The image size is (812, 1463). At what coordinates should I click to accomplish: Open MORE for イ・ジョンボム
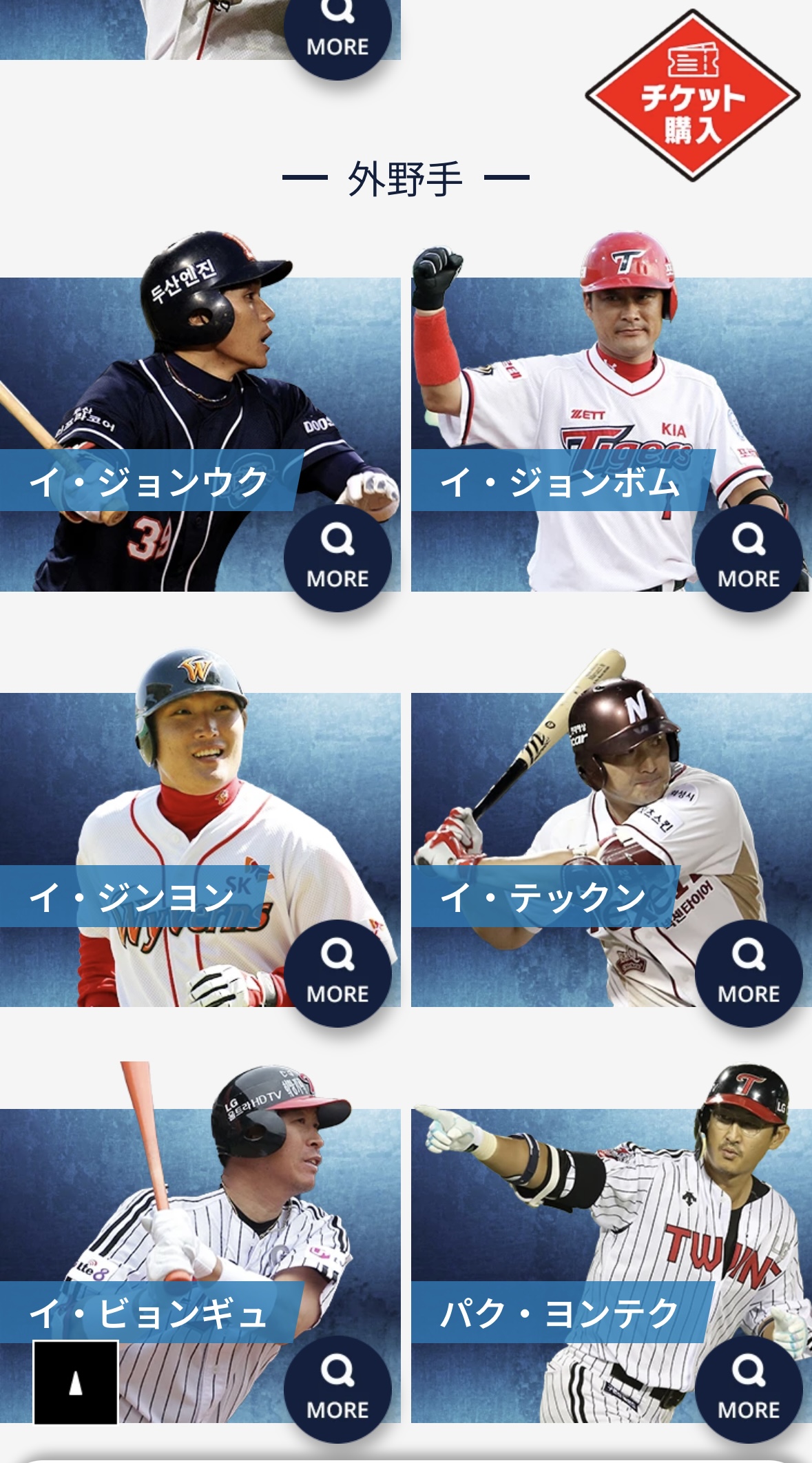pyautogui.click(x=749, y=558)
